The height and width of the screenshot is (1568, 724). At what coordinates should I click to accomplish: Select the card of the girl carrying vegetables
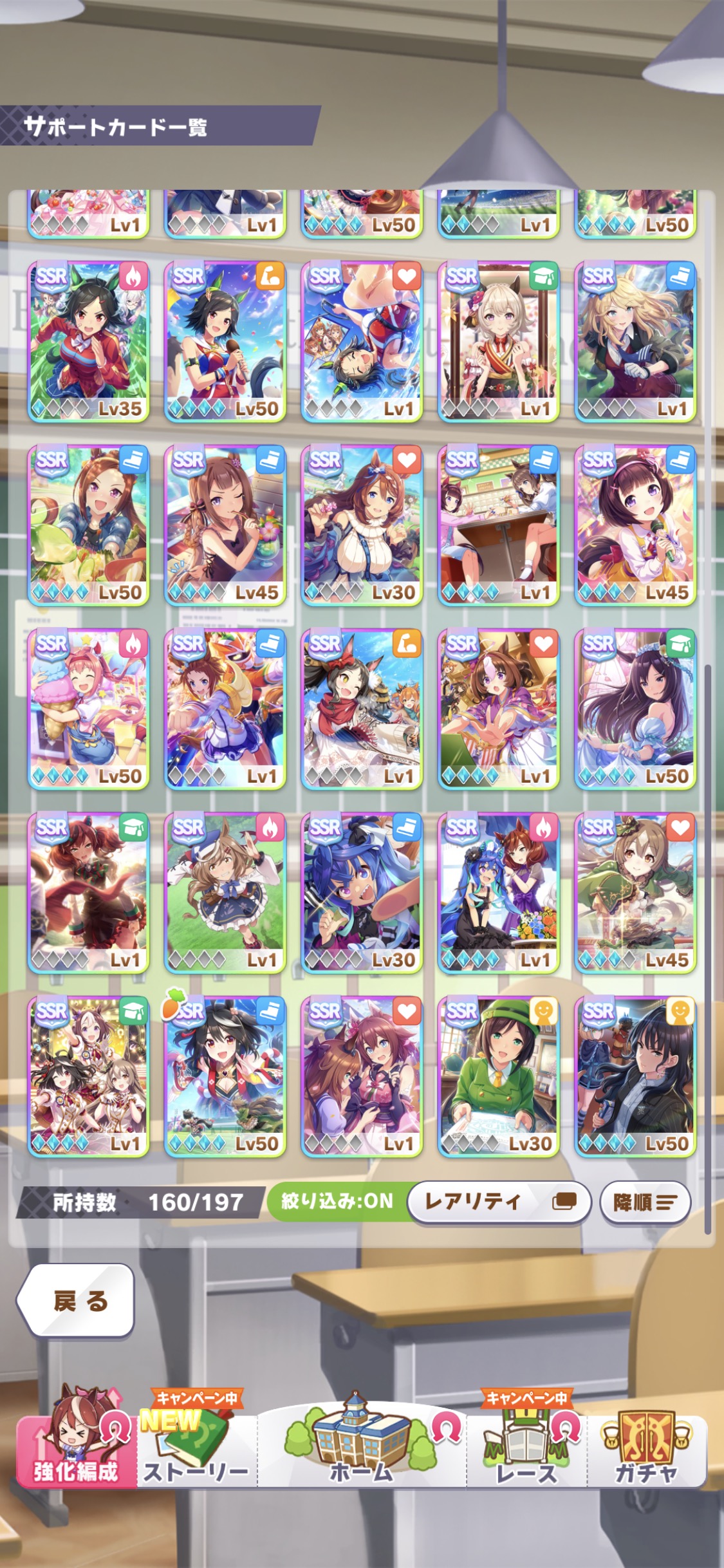pos(89,525)
